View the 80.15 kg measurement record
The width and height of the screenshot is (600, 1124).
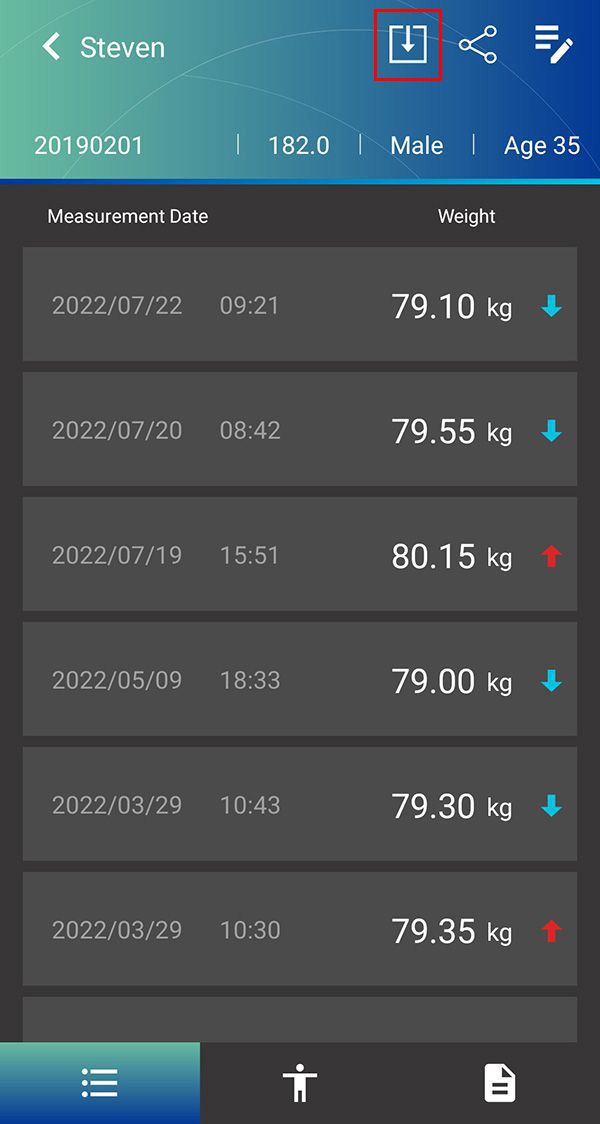point(300,554)
